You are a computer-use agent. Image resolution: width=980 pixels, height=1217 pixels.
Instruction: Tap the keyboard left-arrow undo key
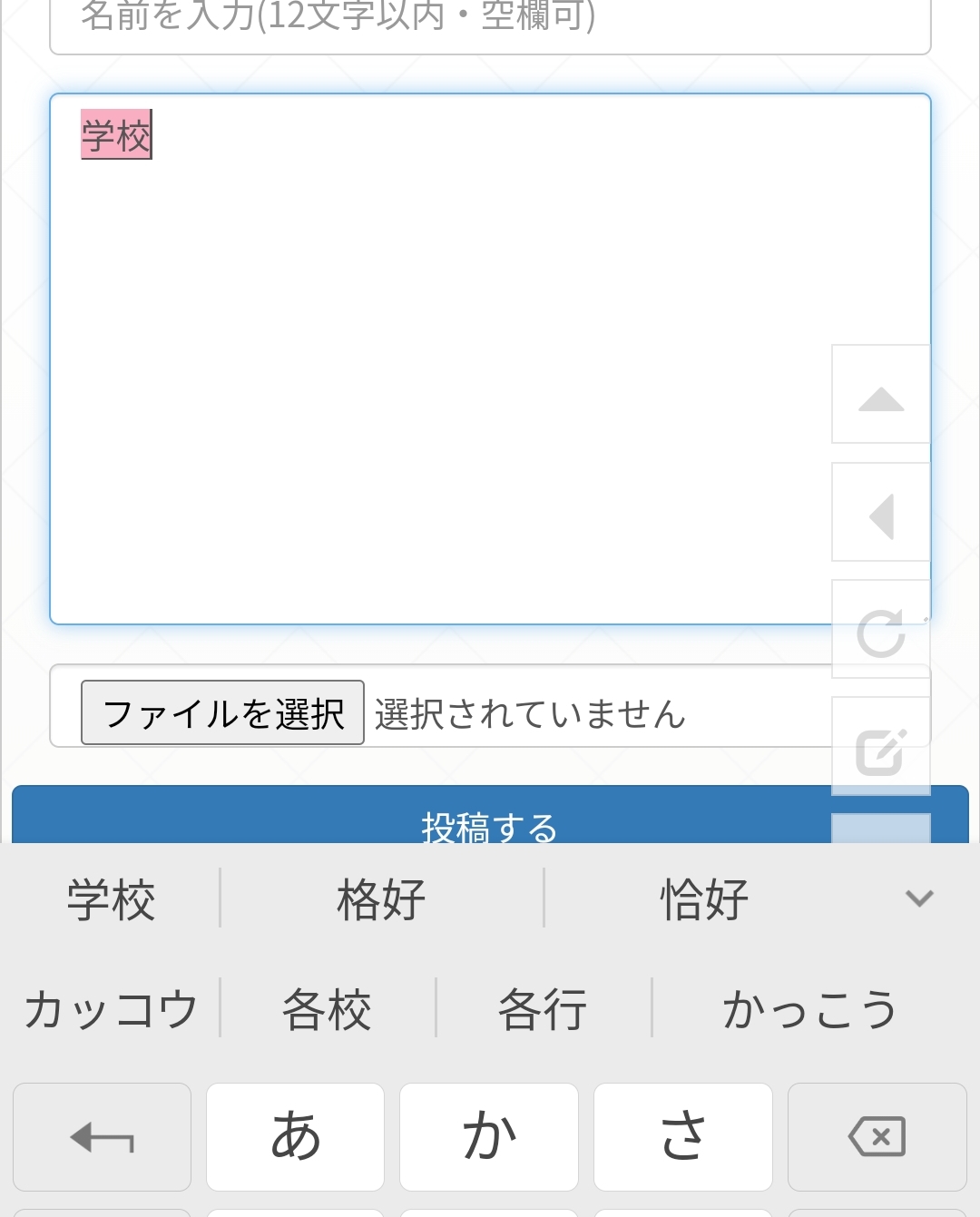point(102,1136)
